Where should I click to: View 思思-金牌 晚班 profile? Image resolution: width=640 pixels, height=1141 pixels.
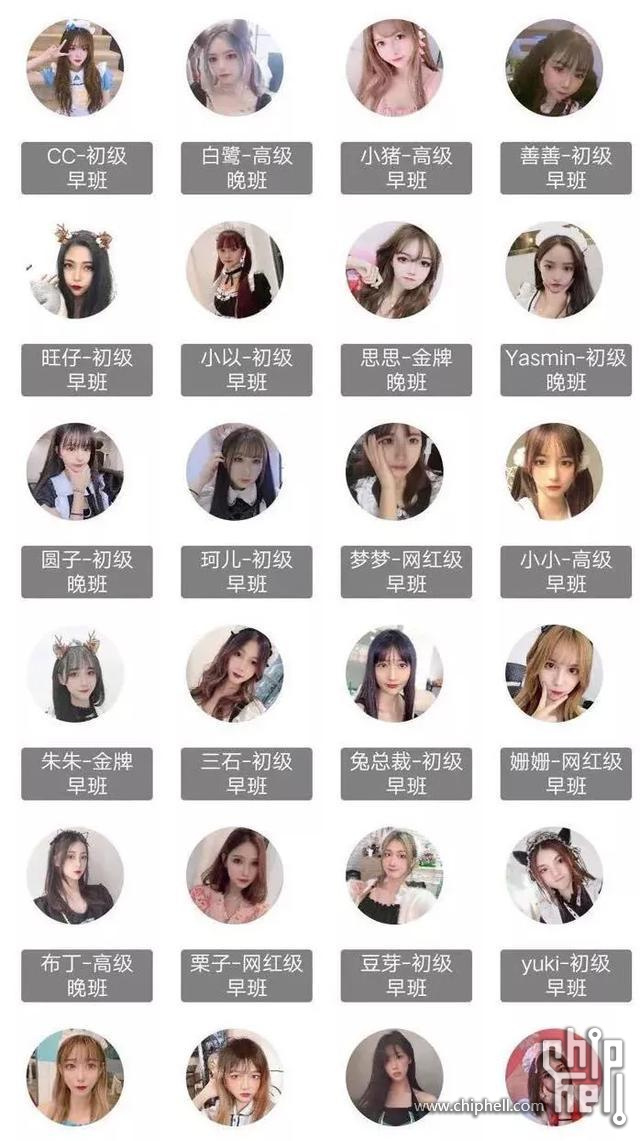click(406, 370)
